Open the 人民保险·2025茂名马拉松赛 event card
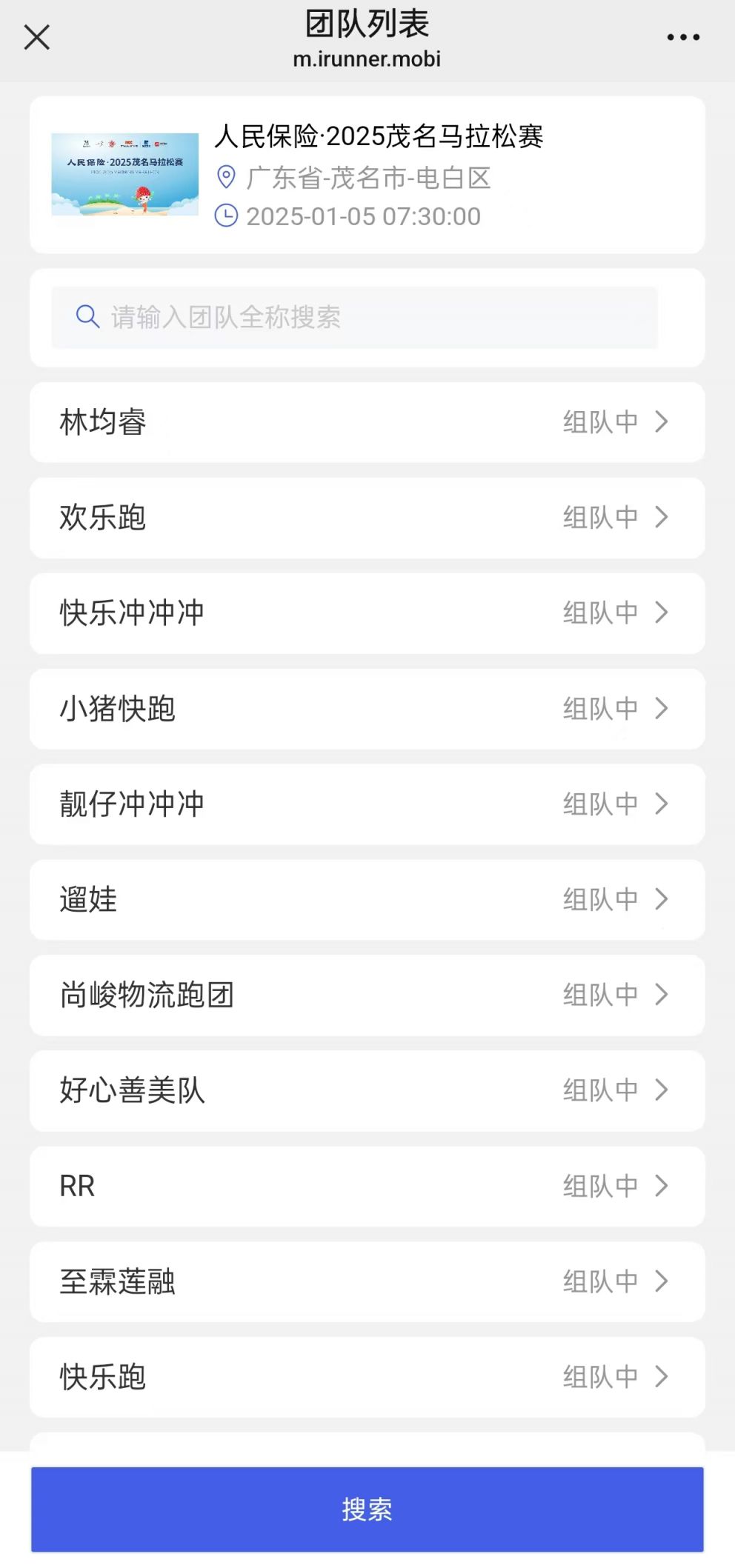Viewport: 735px width, 1568px height. click(x=367, y=175)
